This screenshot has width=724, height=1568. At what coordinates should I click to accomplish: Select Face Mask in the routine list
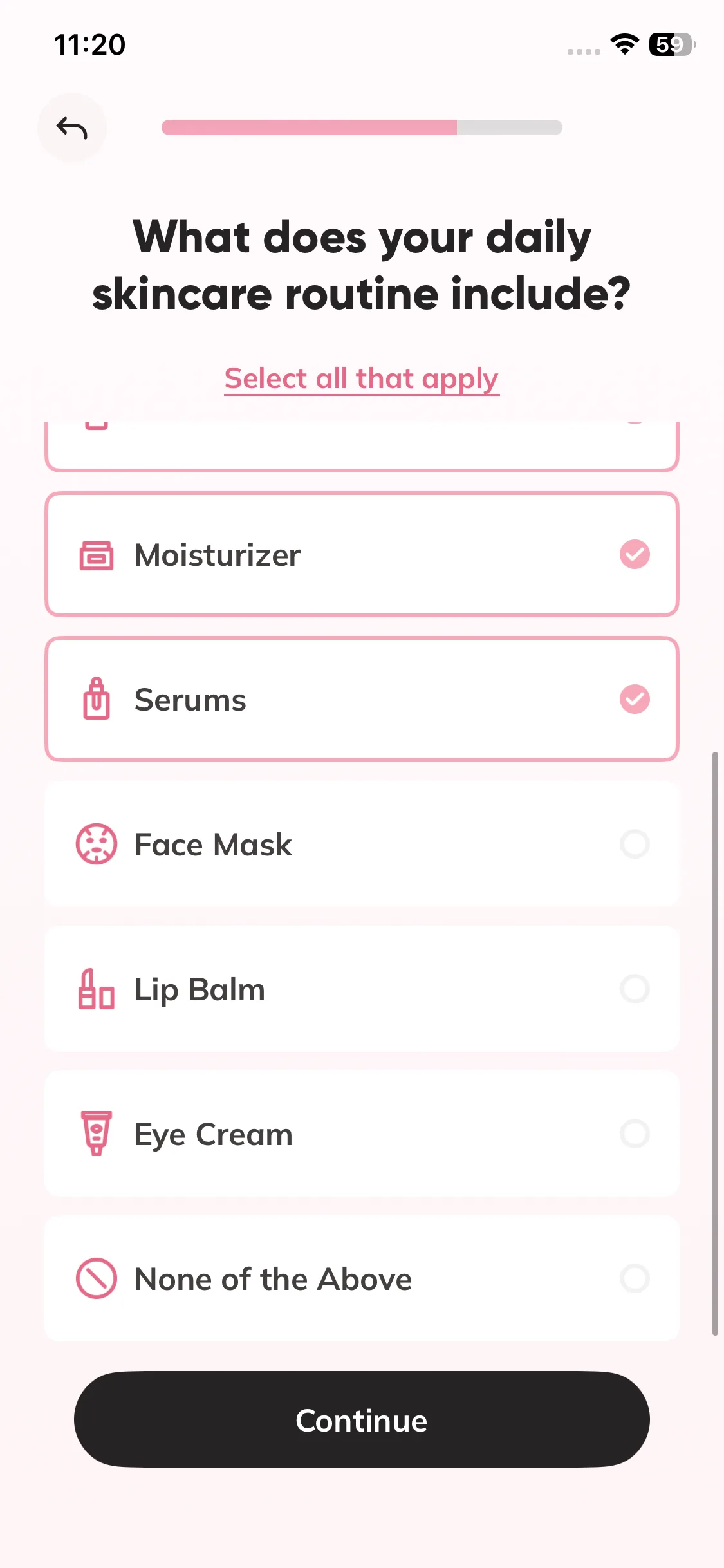(362, 845)
